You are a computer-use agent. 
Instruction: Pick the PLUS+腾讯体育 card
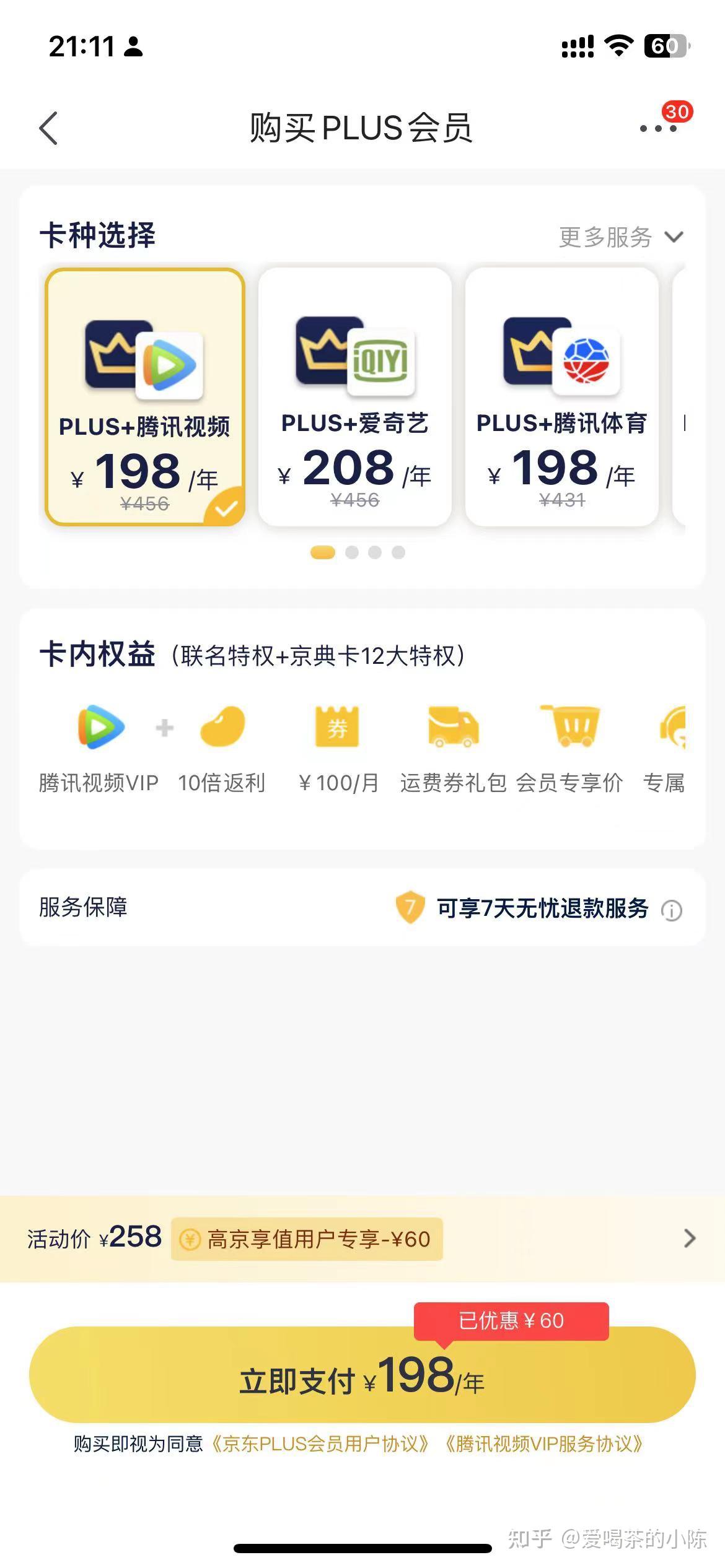(x=562, y=397)
